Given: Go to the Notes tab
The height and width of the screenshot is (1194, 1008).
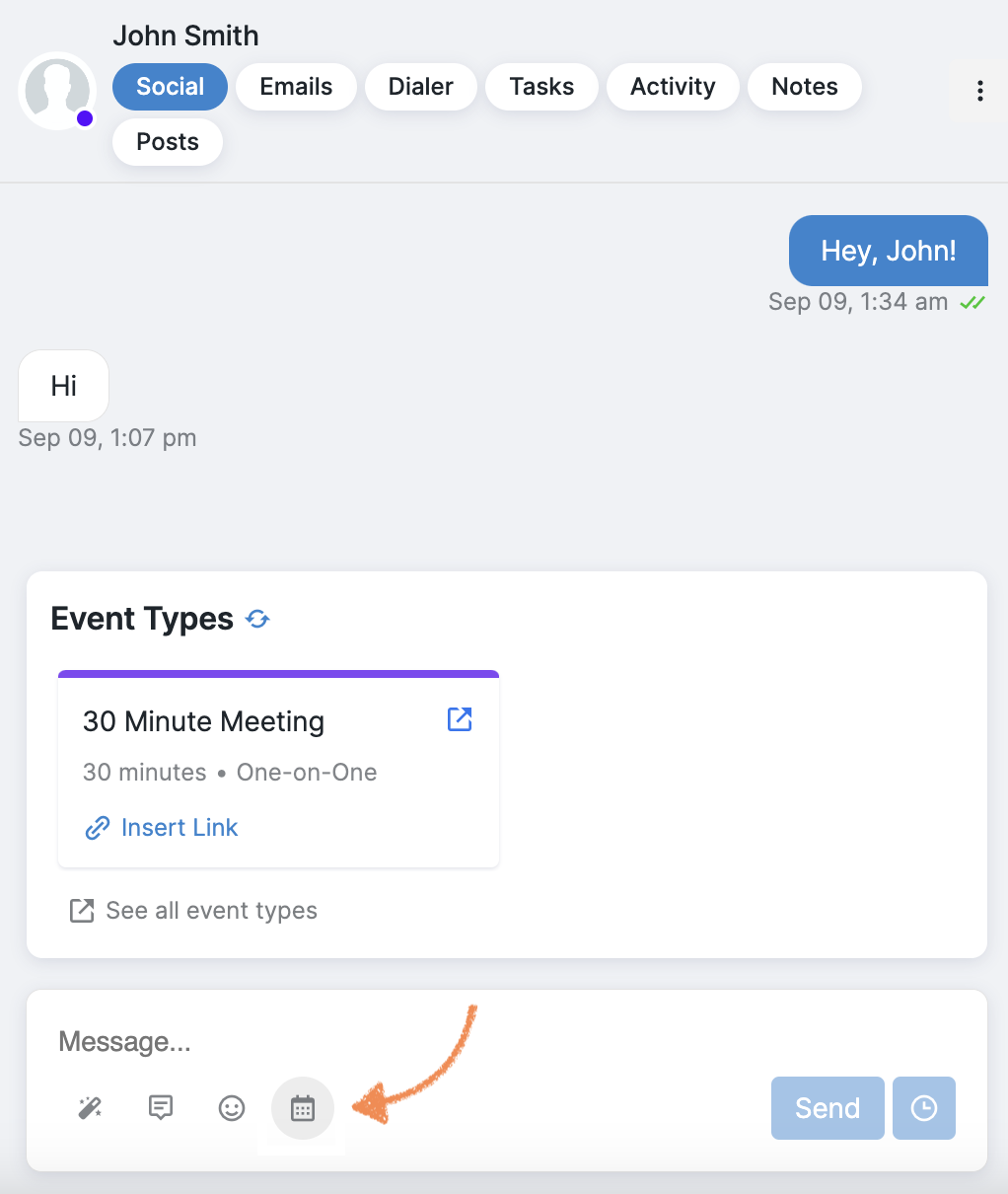Looking at the screenshot, I should click(x=804, y=87).
